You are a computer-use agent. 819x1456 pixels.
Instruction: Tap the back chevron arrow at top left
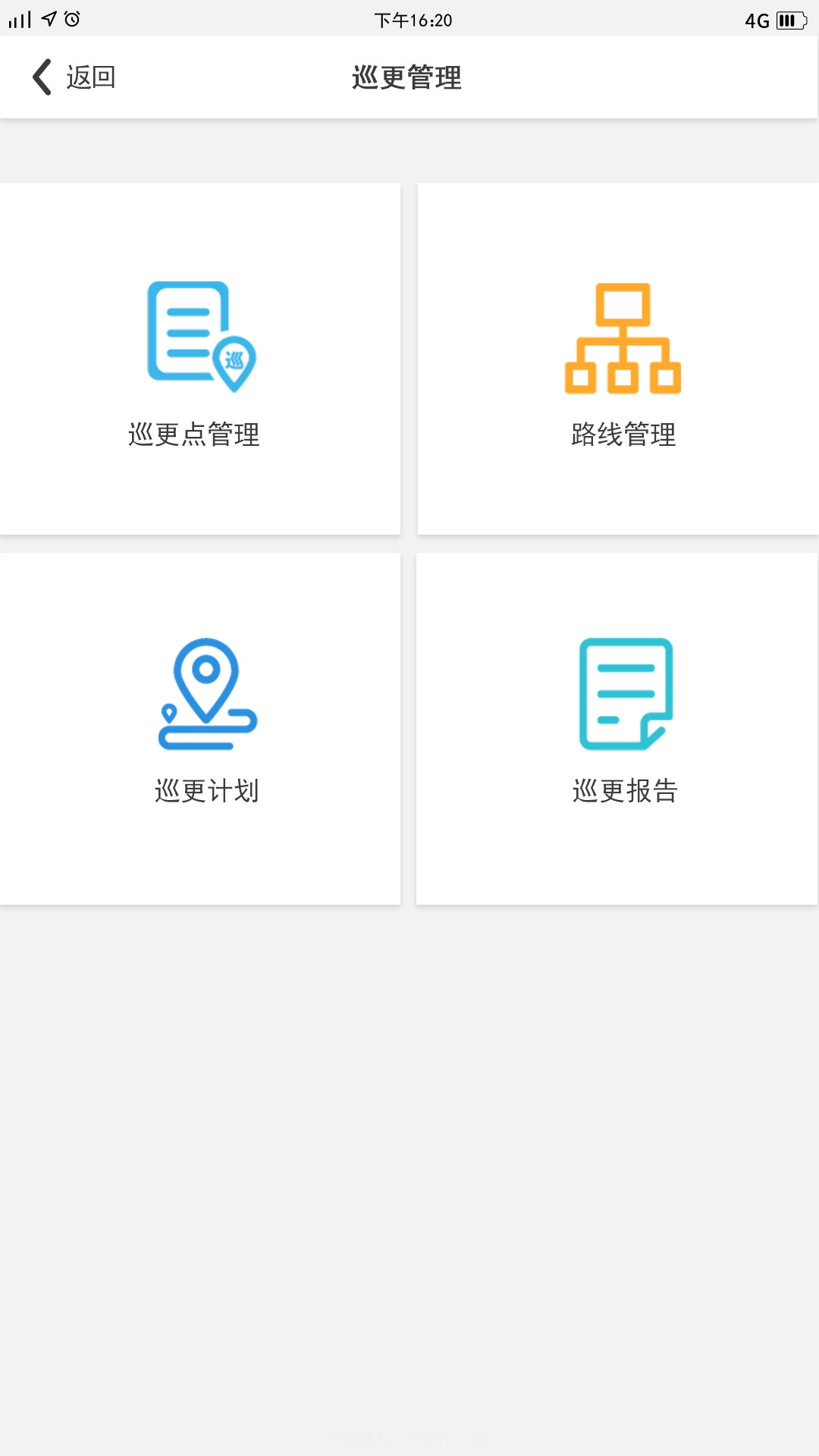click(x=42, y=77)
